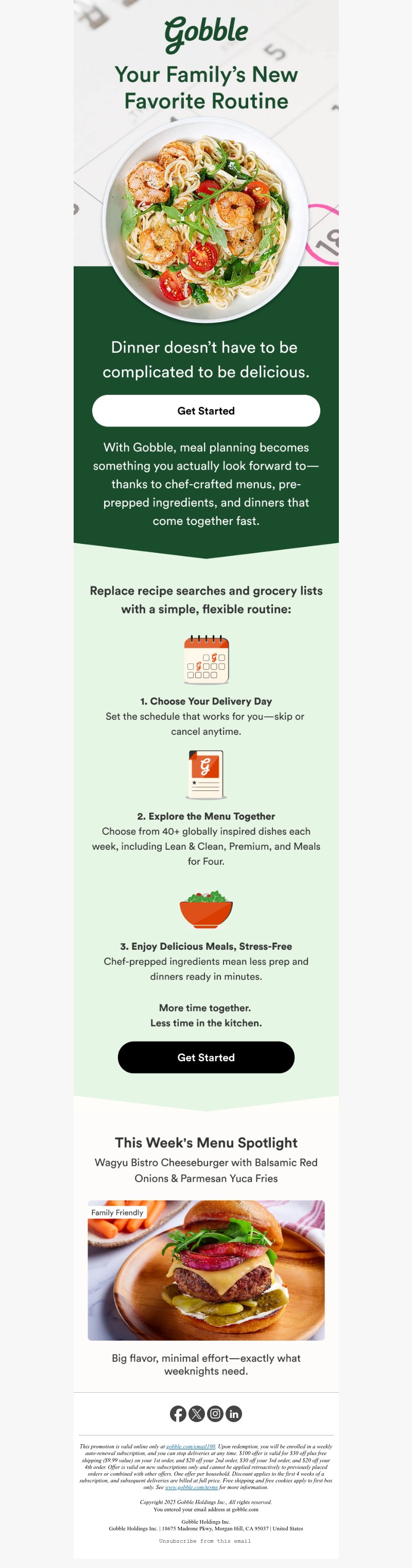412x1568 pixels.
Task: Open Gobble's X profile
Action: (x=196, y=1413)
